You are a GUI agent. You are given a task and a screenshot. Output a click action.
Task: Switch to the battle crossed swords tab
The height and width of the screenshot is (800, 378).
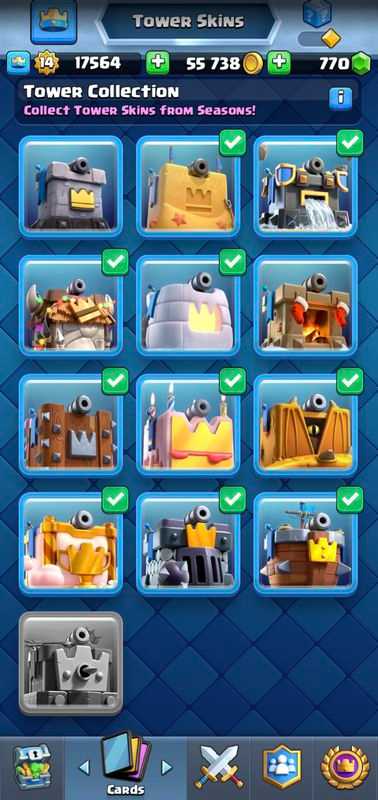[x=218, y=766]
